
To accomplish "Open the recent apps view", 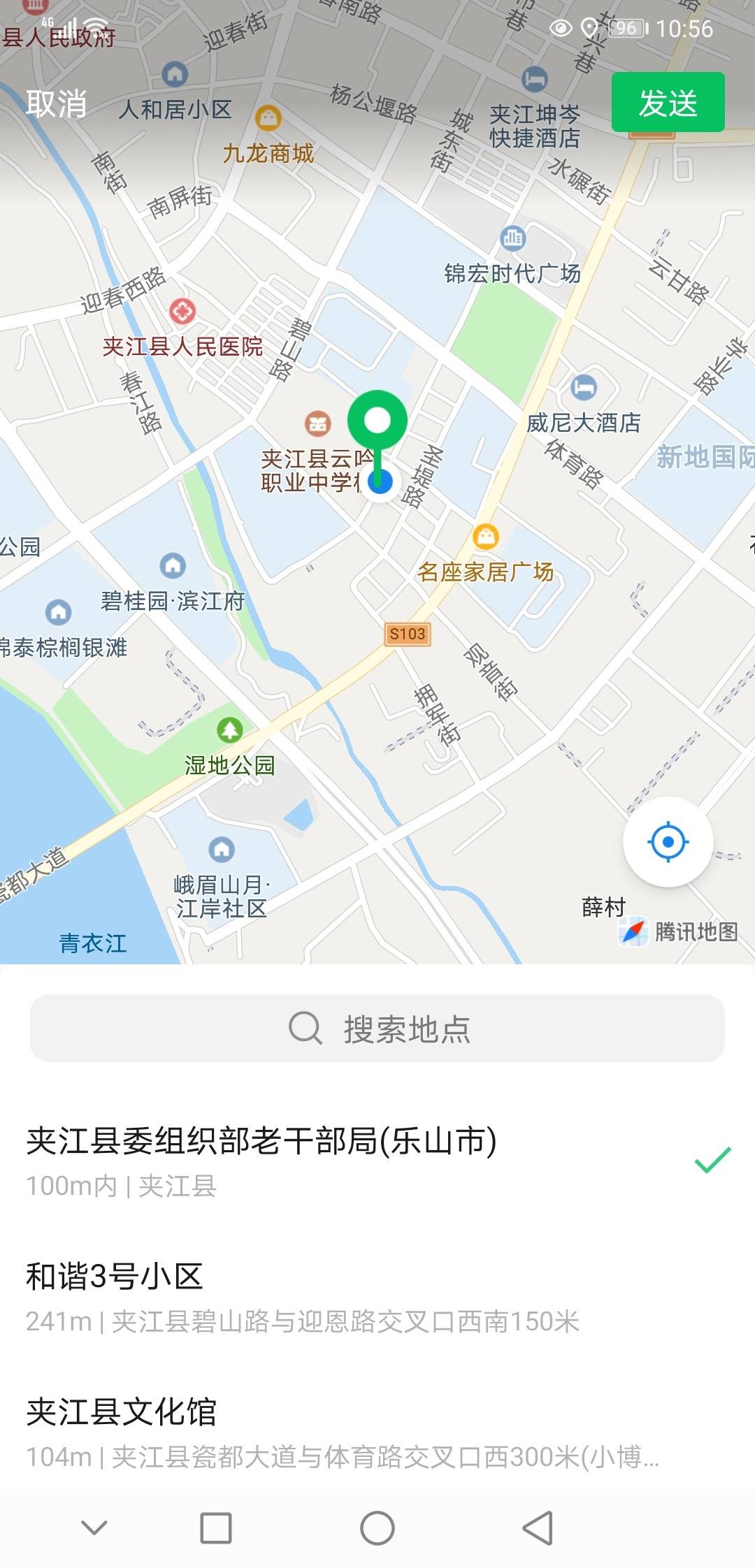I will click(216, 1527).
